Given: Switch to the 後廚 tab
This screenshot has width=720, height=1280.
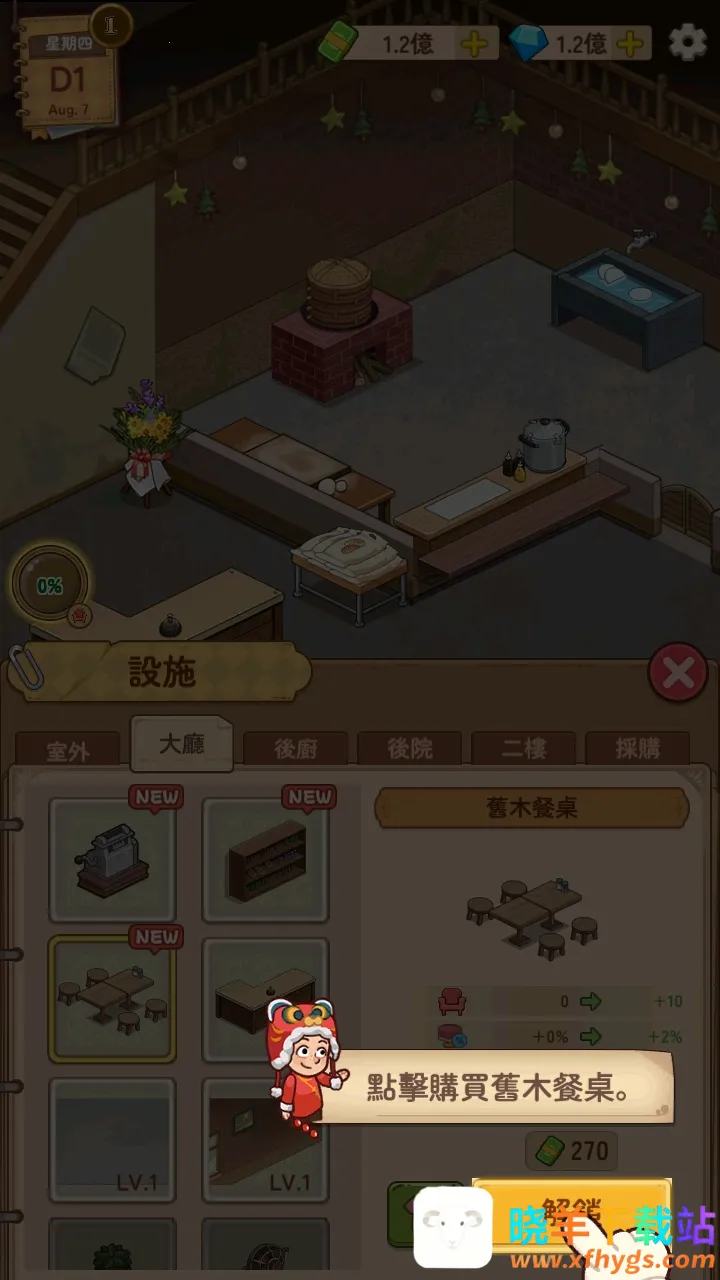Looking at the screenshot, I should (x=295, y=750).
